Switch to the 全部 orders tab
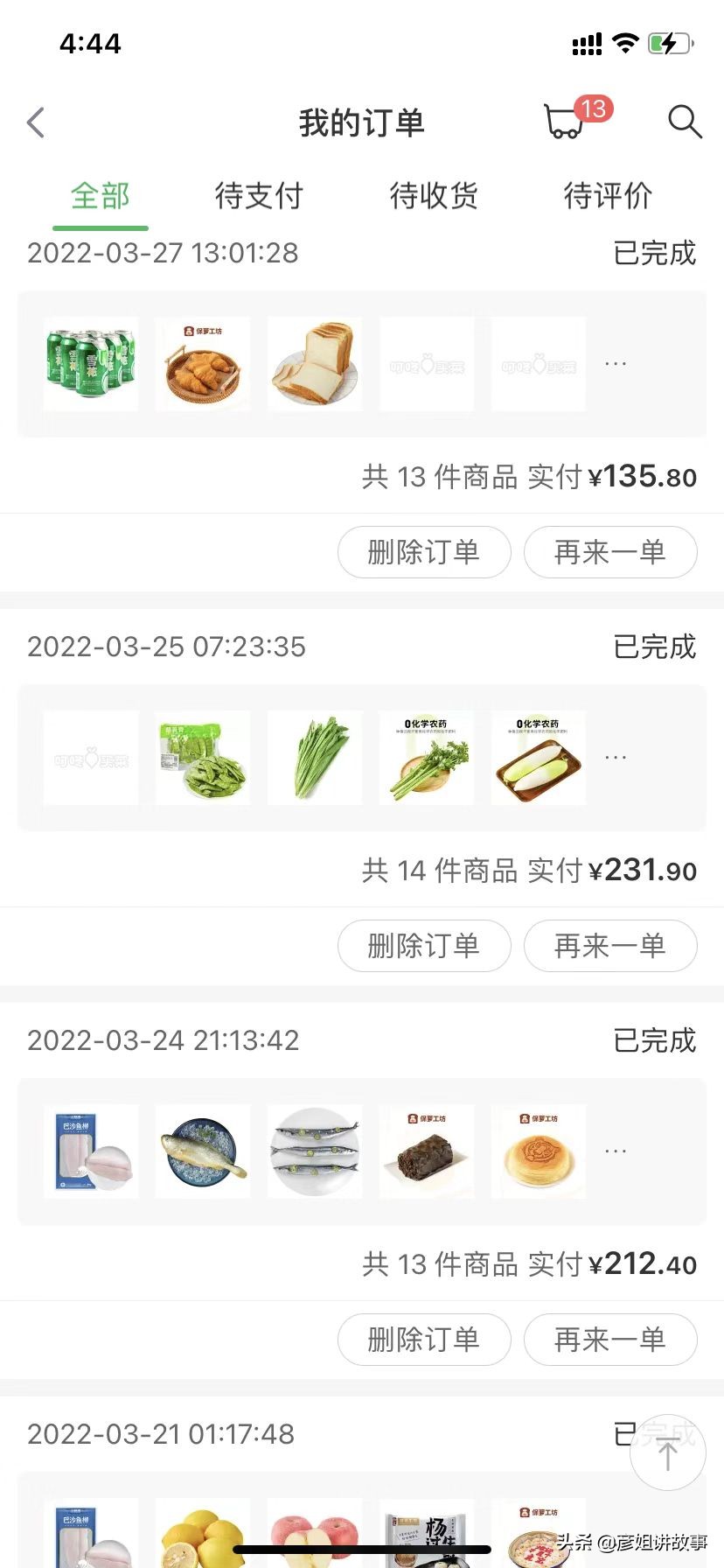 tap(99, 196)
